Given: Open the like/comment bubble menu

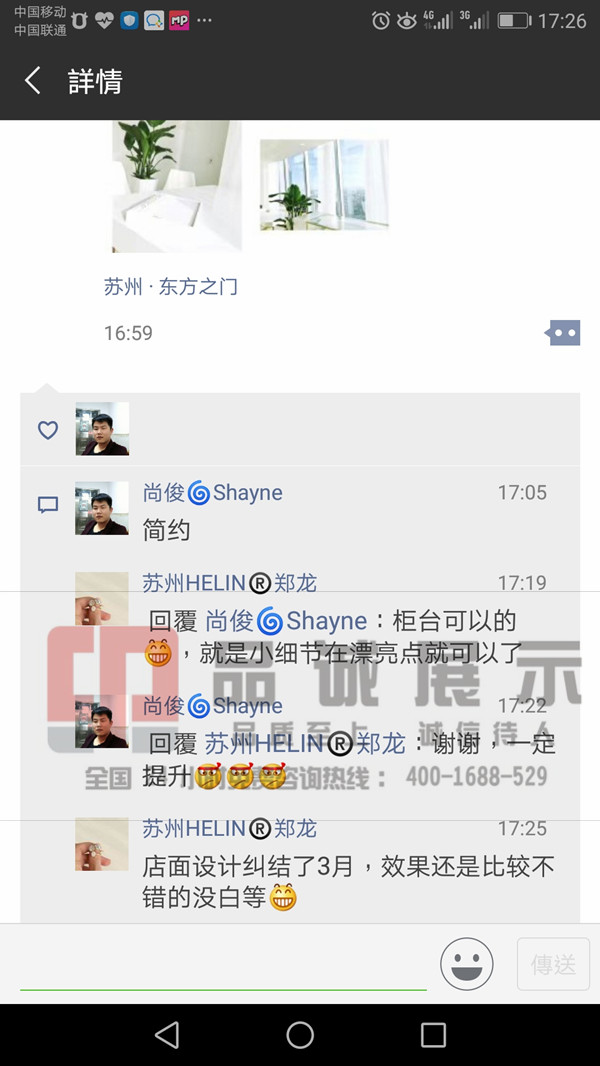Looking at the screenshot, I should pos(563,333).
